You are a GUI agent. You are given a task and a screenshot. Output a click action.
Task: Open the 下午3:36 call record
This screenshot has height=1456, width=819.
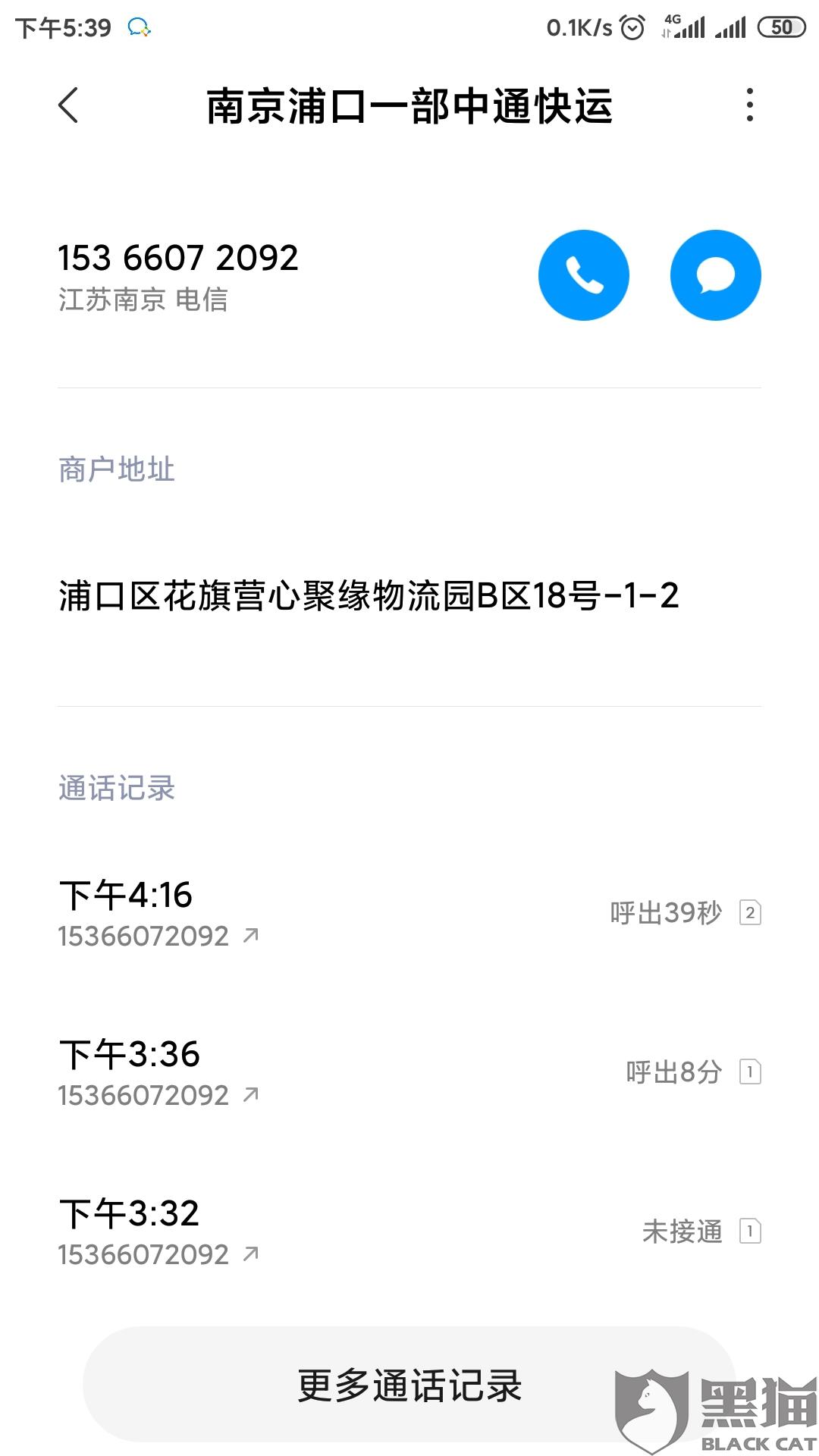[x=409, y=1073]
